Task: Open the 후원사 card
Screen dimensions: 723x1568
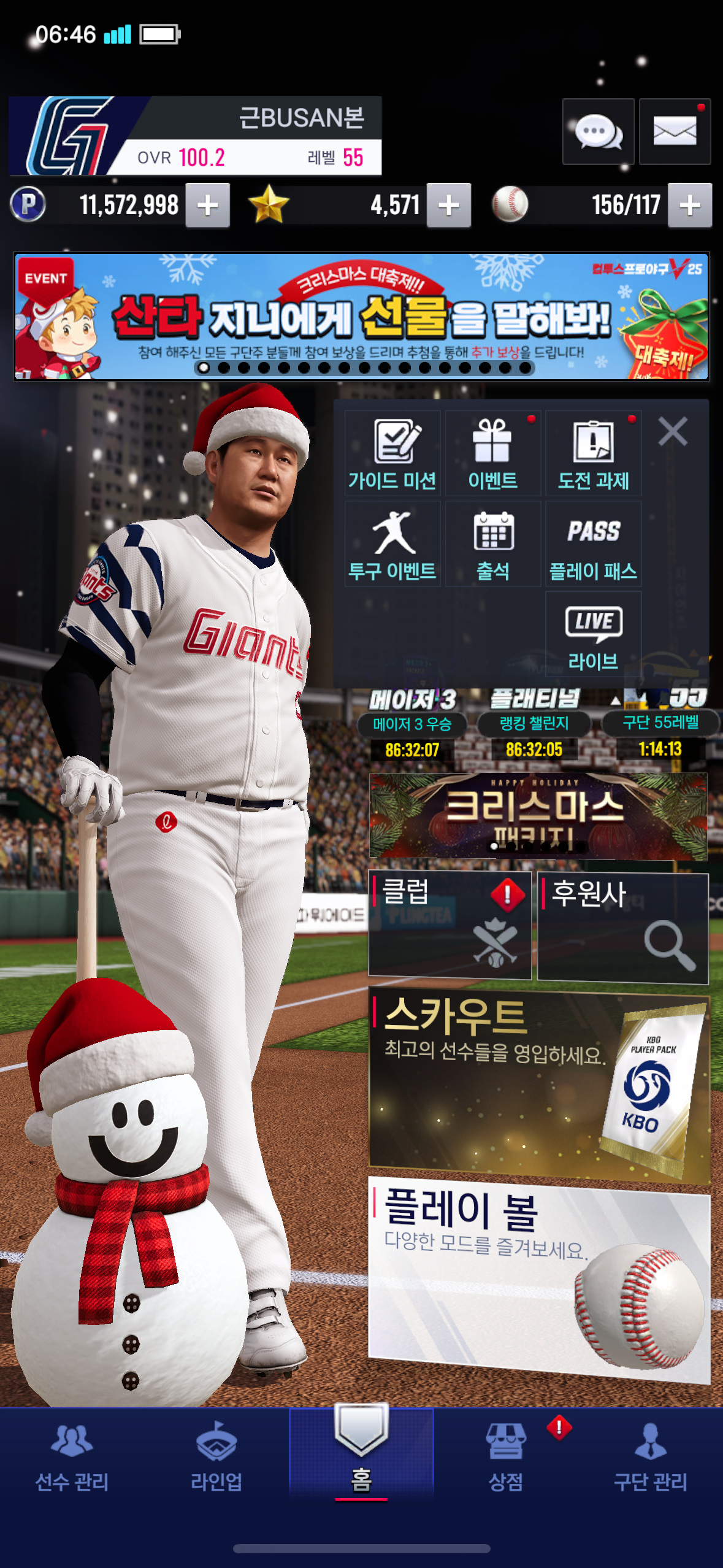Action: coord(622,928)
